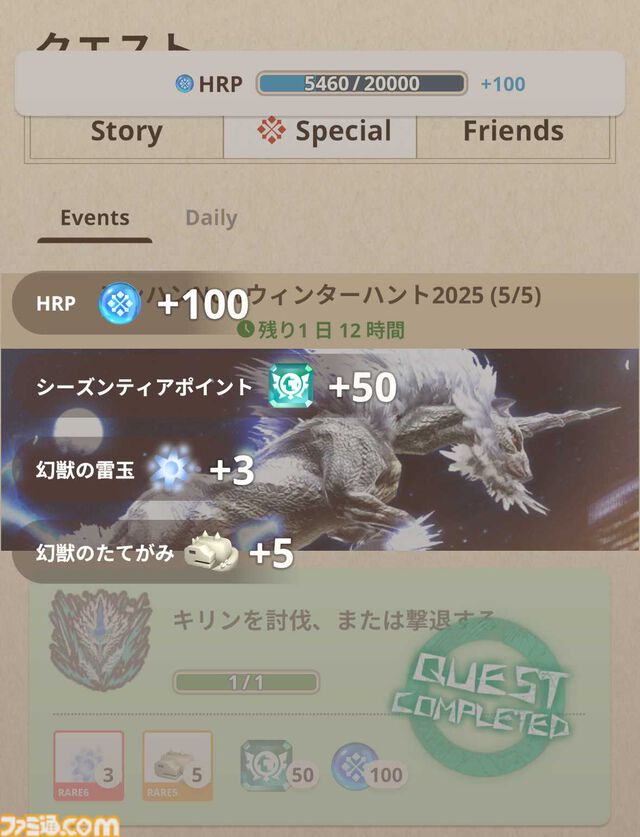Select the Special quests tab

(x=322, y=133)
